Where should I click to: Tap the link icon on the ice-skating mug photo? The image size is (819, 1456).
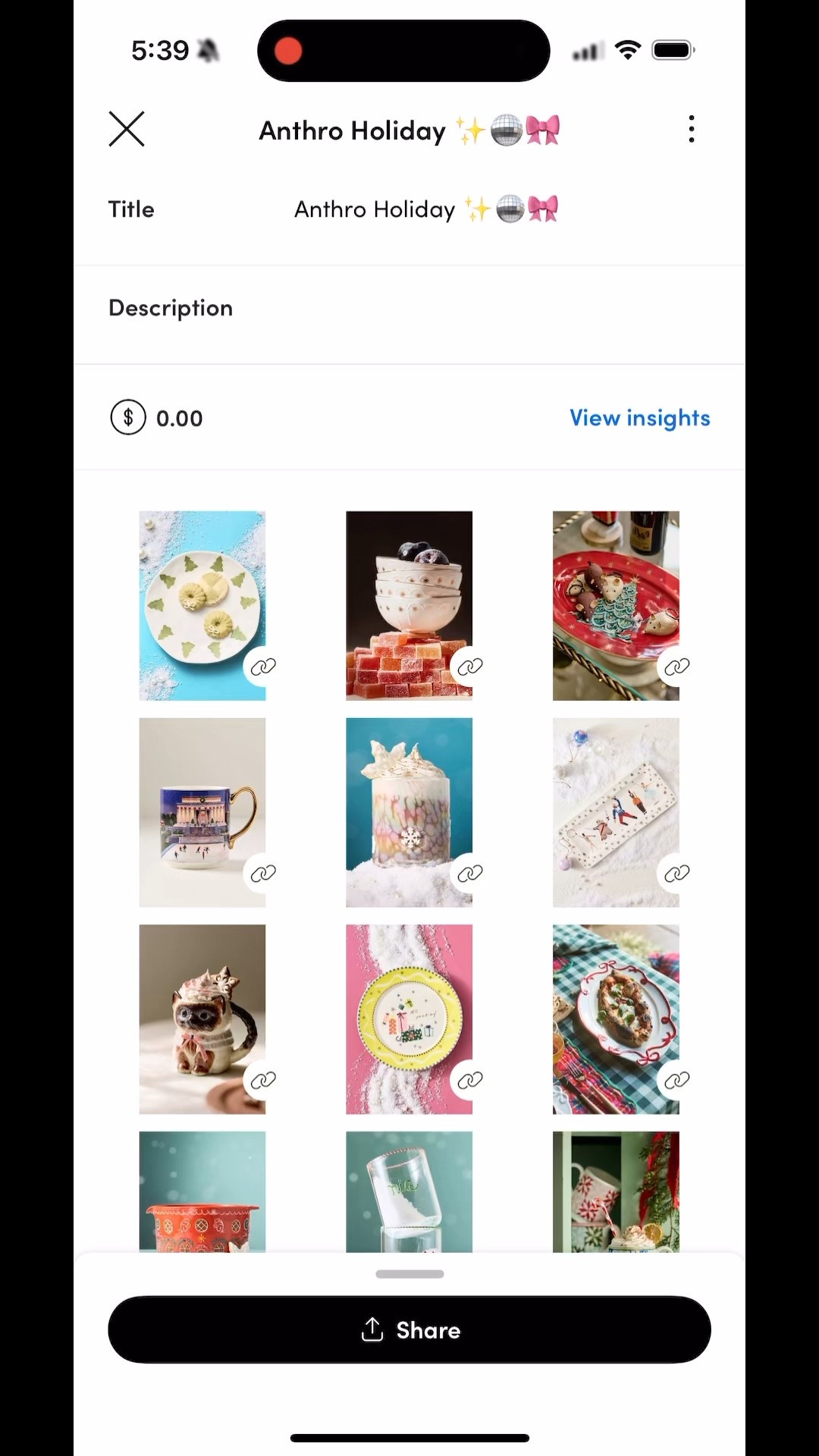263,872
